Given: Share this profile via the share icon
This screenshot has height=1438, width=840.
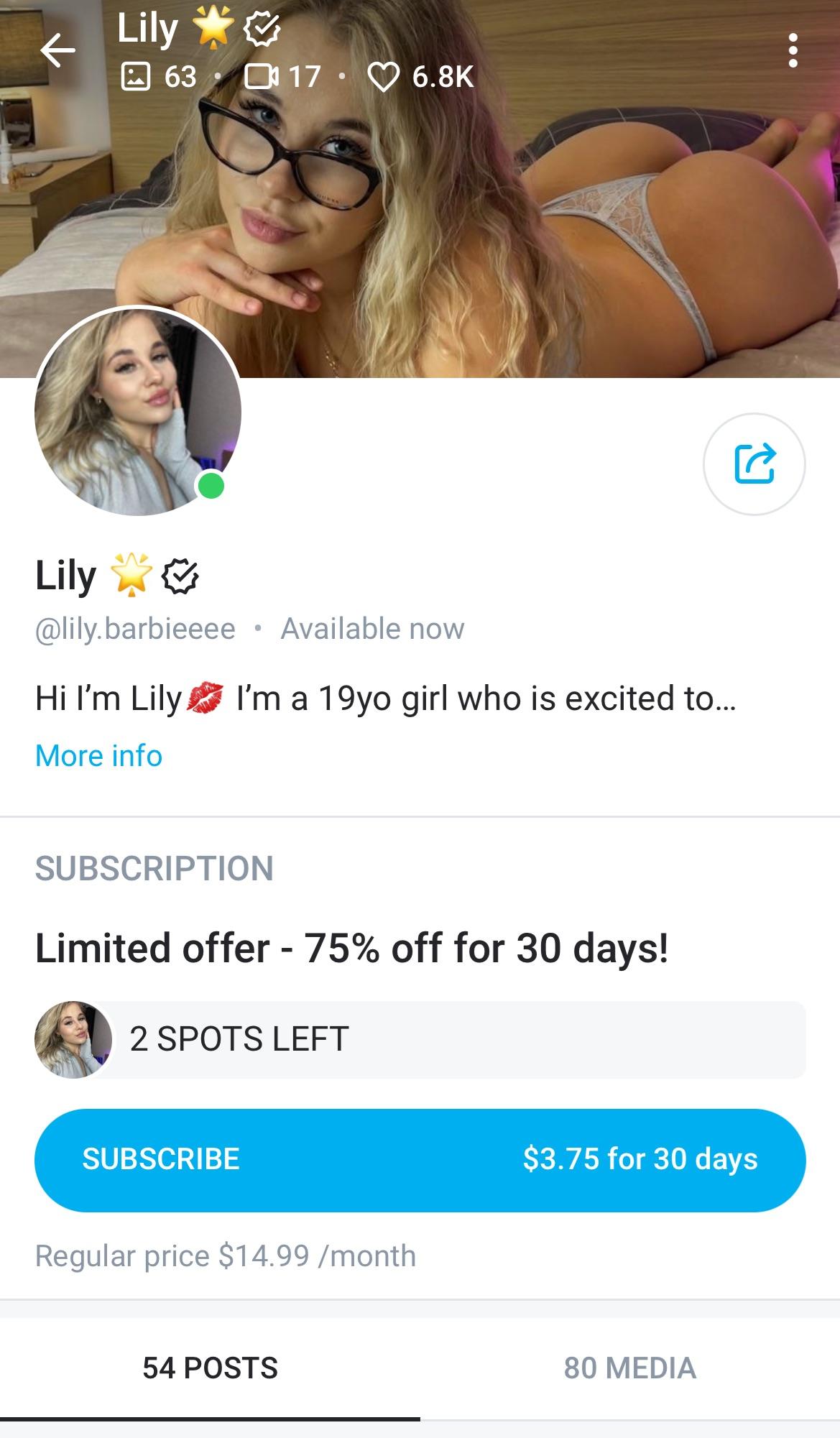Looking at the screenshot, I should tap(754, 464).
